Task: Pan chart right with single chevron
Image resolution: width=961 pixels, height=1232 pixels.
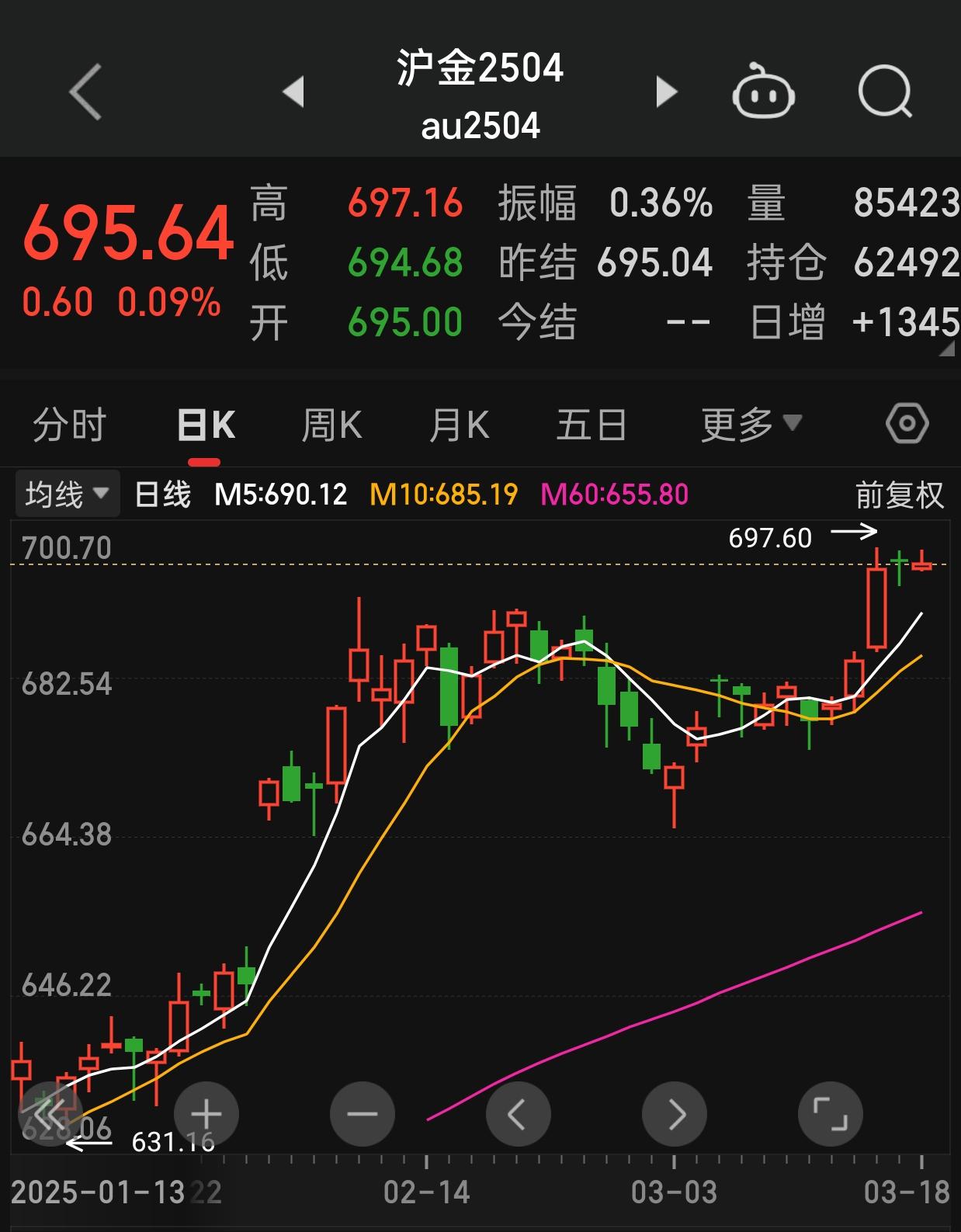Action: point(675,1113)
